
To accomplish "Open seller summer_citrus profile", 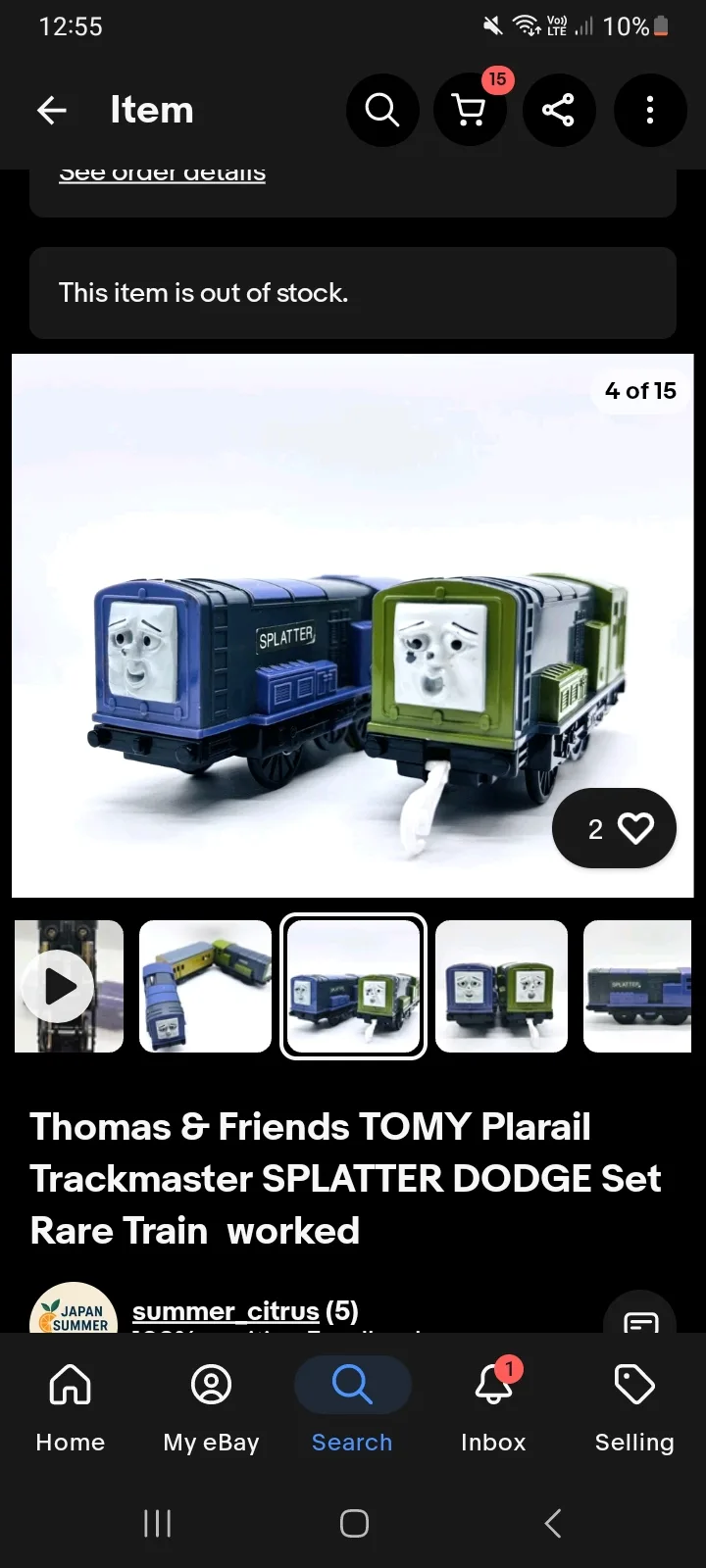I will (x=226, y=1311).
